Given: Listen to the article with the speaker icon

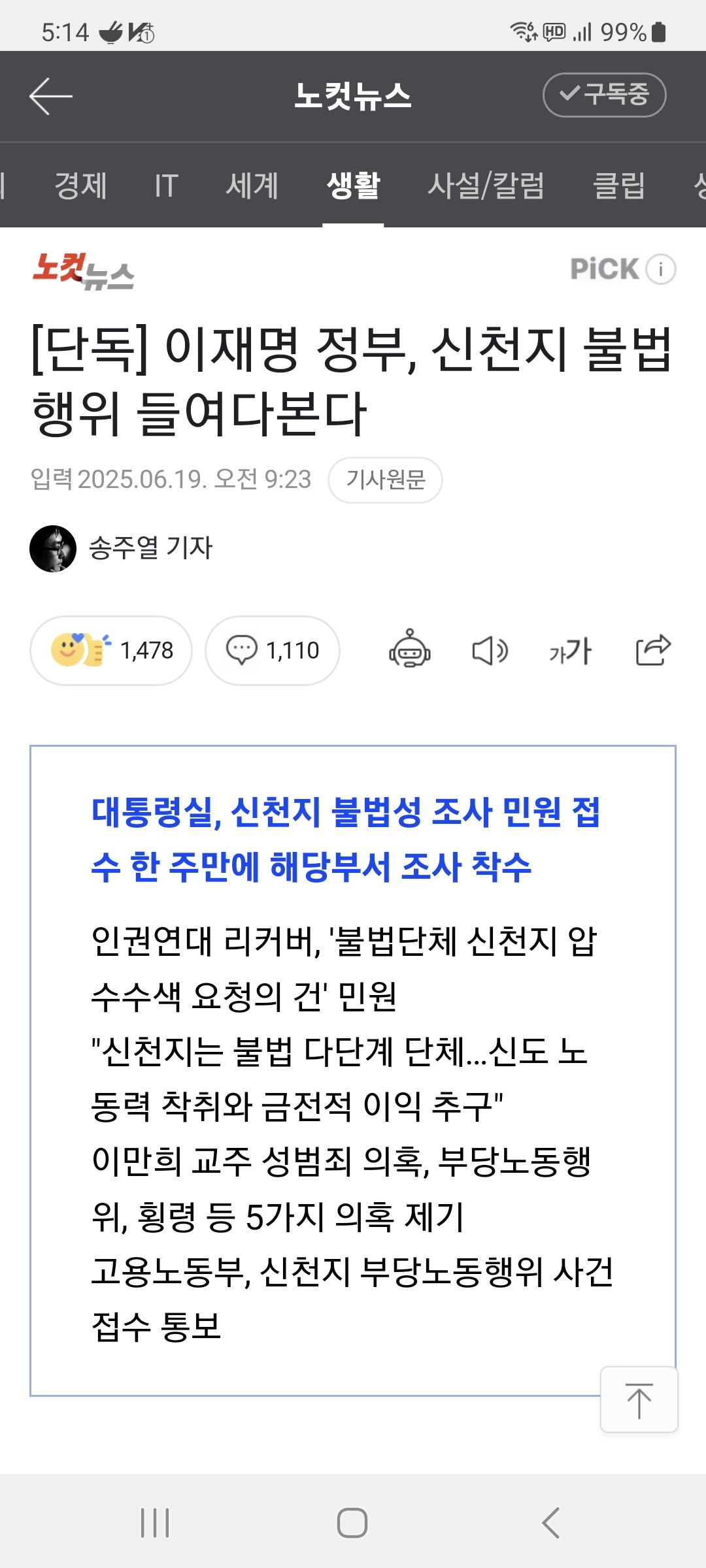Looking at the screenshot, I should pos(490,651).
